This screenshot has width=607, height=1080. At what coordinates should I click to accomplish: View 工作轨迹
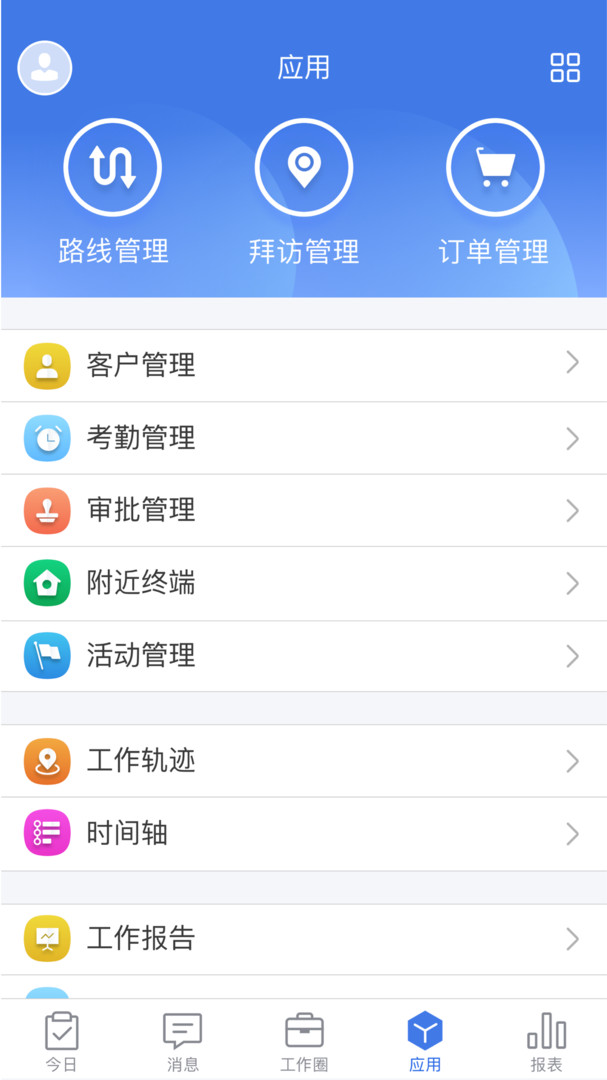pos(303,761)
